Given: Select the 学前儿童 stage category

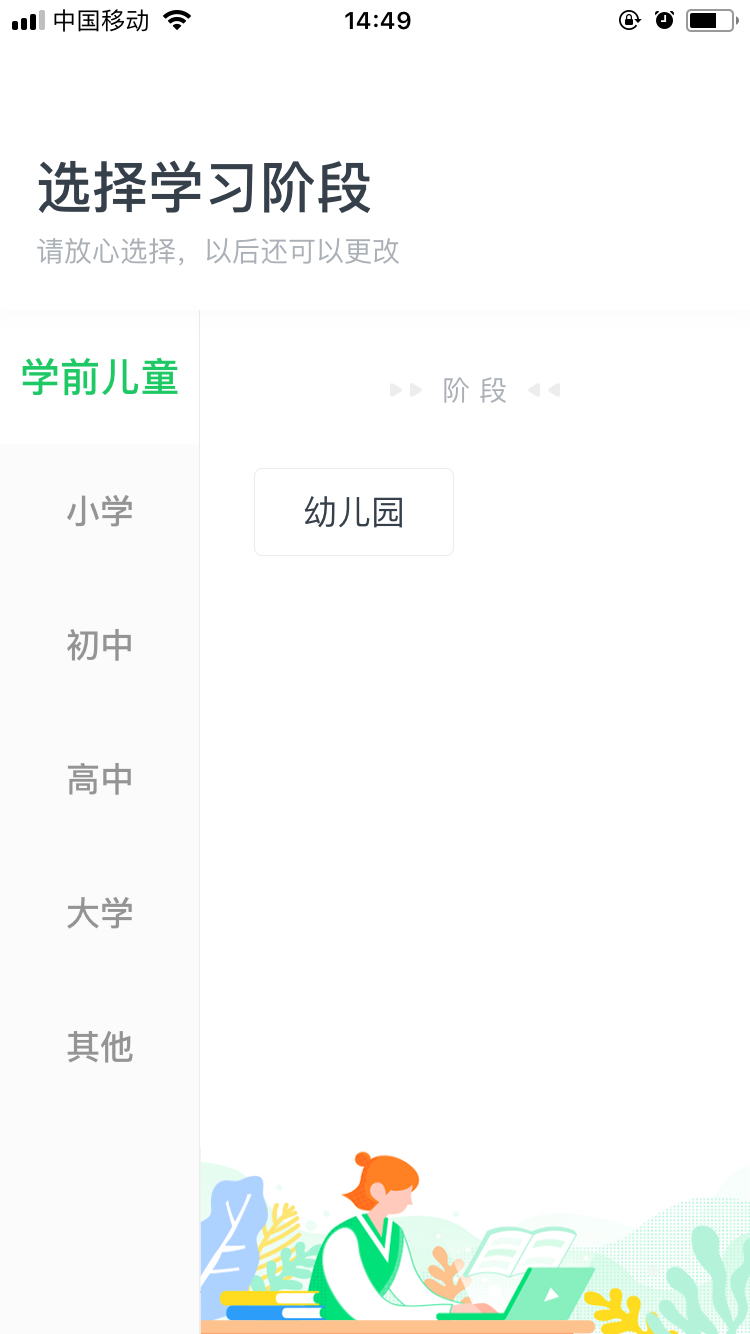Looking at the screenshot, I should click(x=100, y=378).
